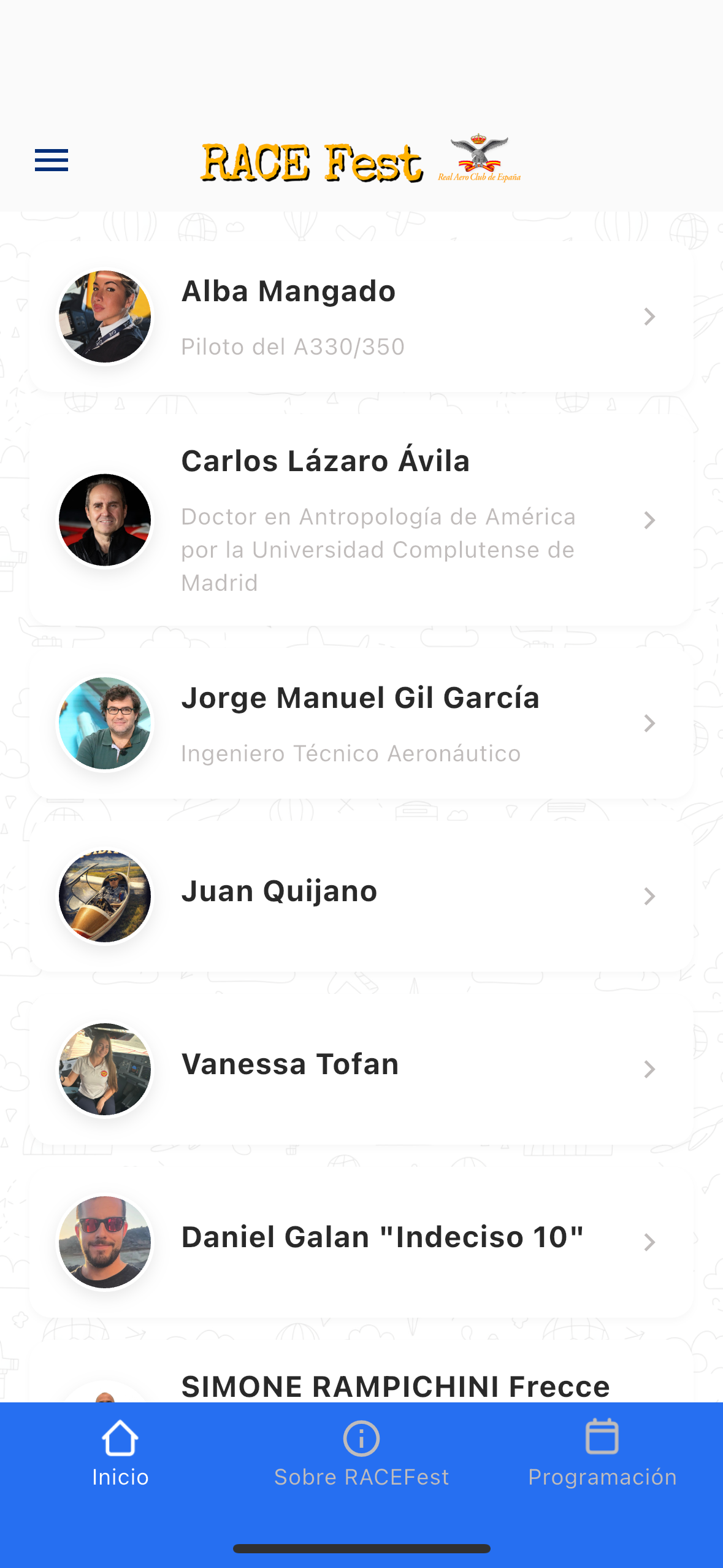Go to the Inicio tab
The height and width of the screenshot is (1568, 723).
tap(120, 1453)
